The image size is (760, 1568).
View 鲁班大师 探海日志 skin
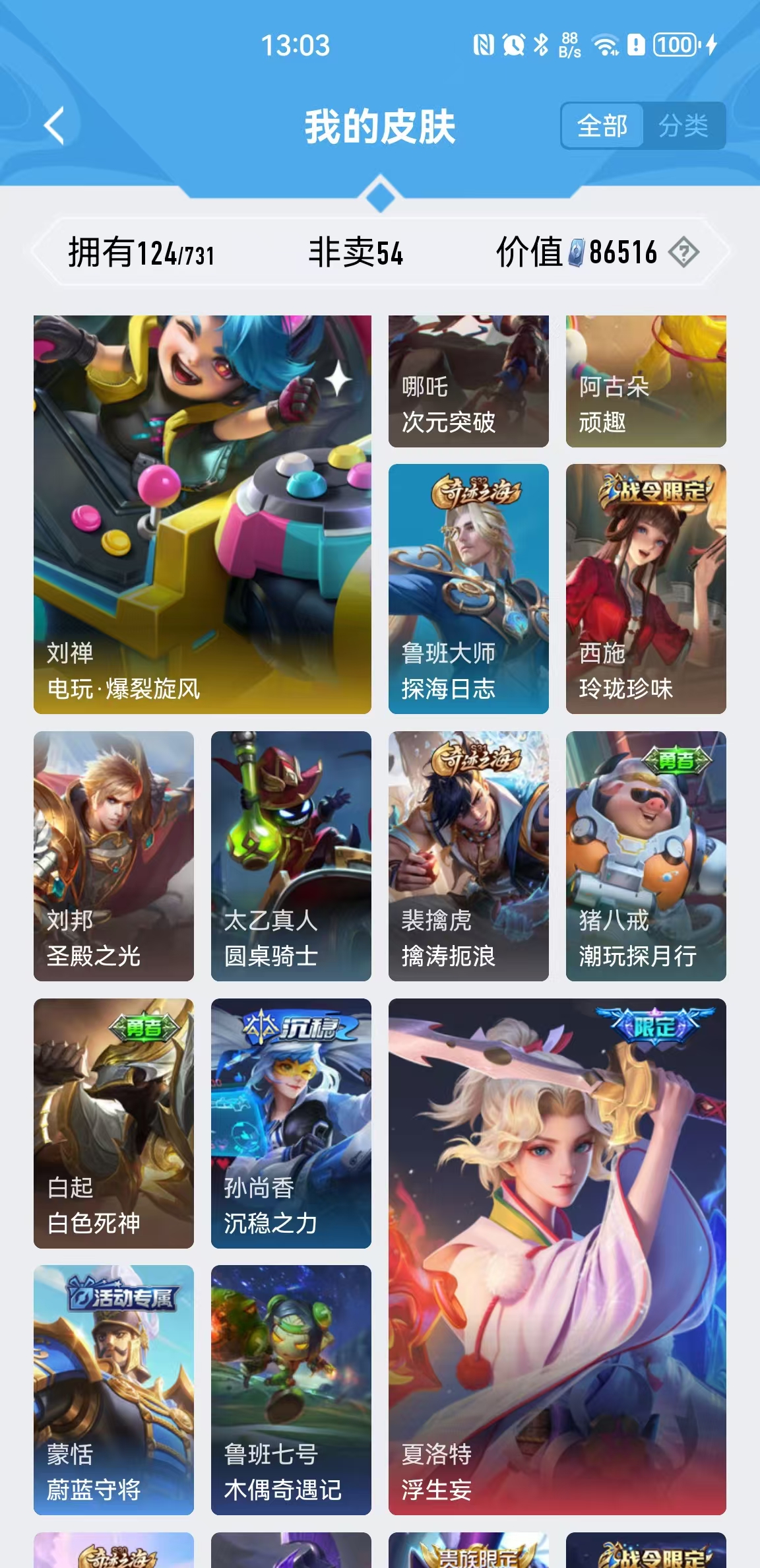(468, 589)
